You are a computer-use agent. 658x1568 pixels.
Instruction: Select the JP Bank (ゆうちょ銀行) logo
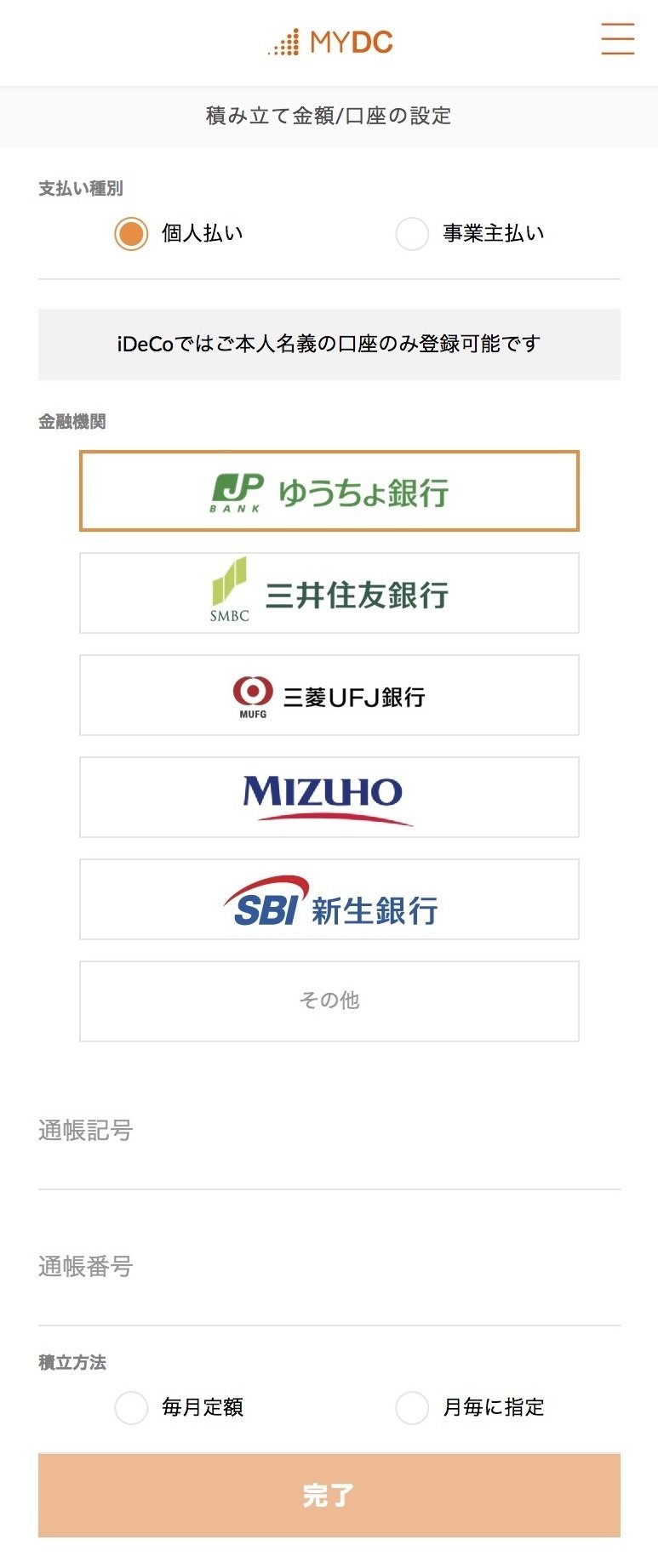329,492
